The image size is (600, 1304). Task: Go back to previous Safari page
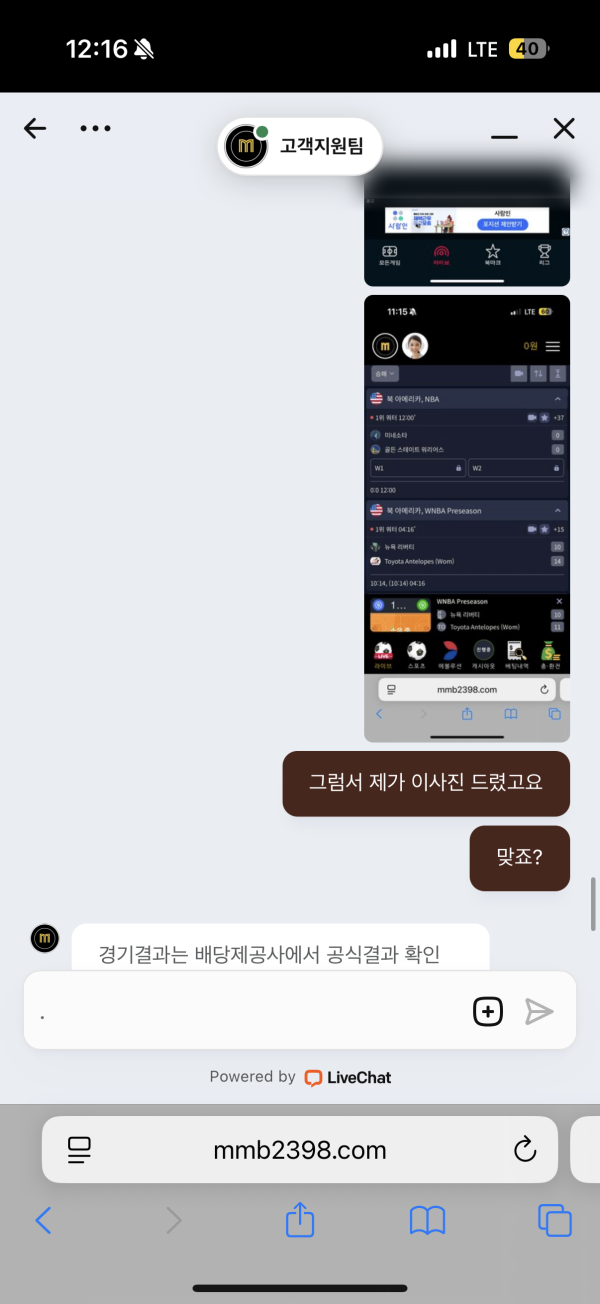click(x=43, y=1220)
